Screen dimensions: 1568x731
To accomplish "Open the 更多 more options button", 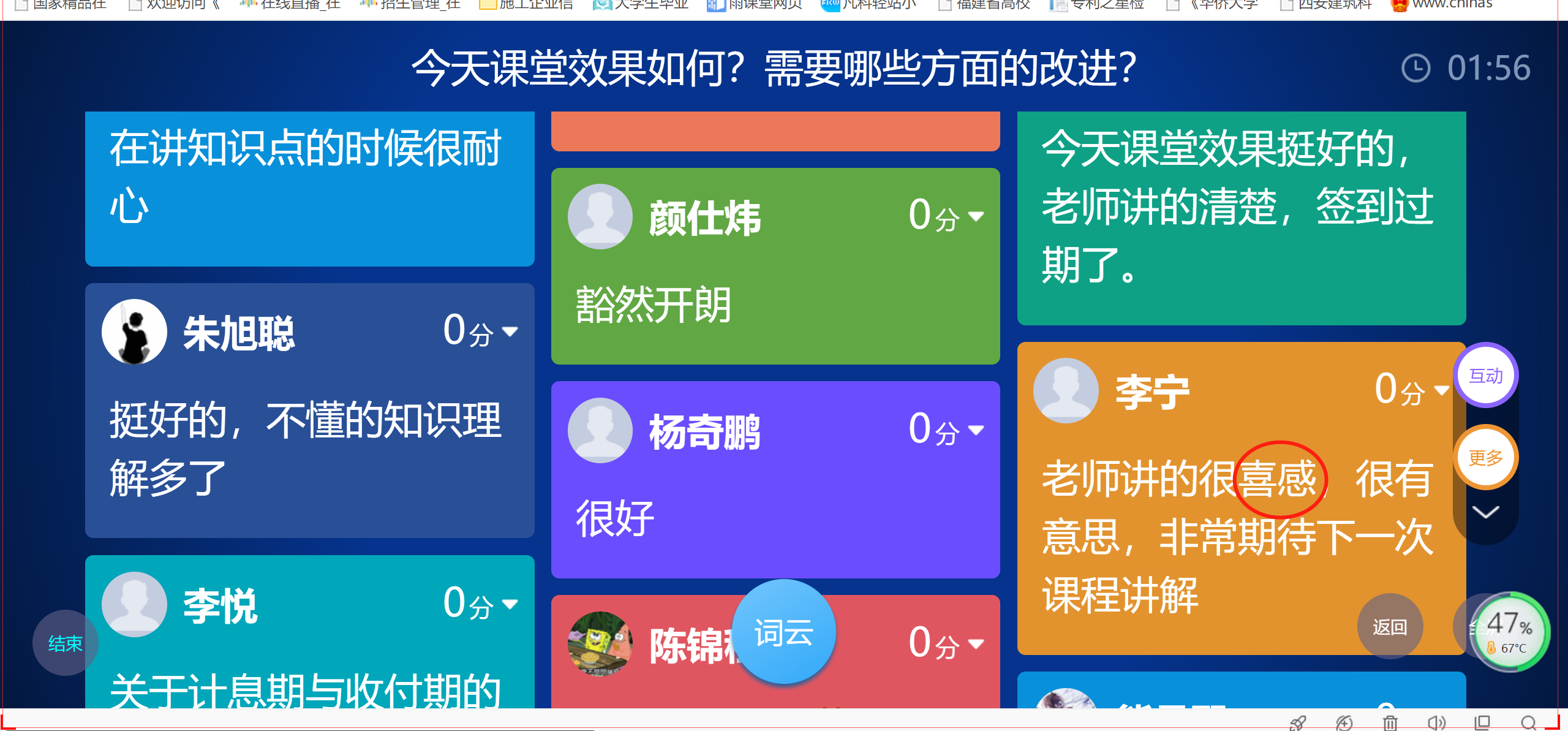I will [1486, 457].
